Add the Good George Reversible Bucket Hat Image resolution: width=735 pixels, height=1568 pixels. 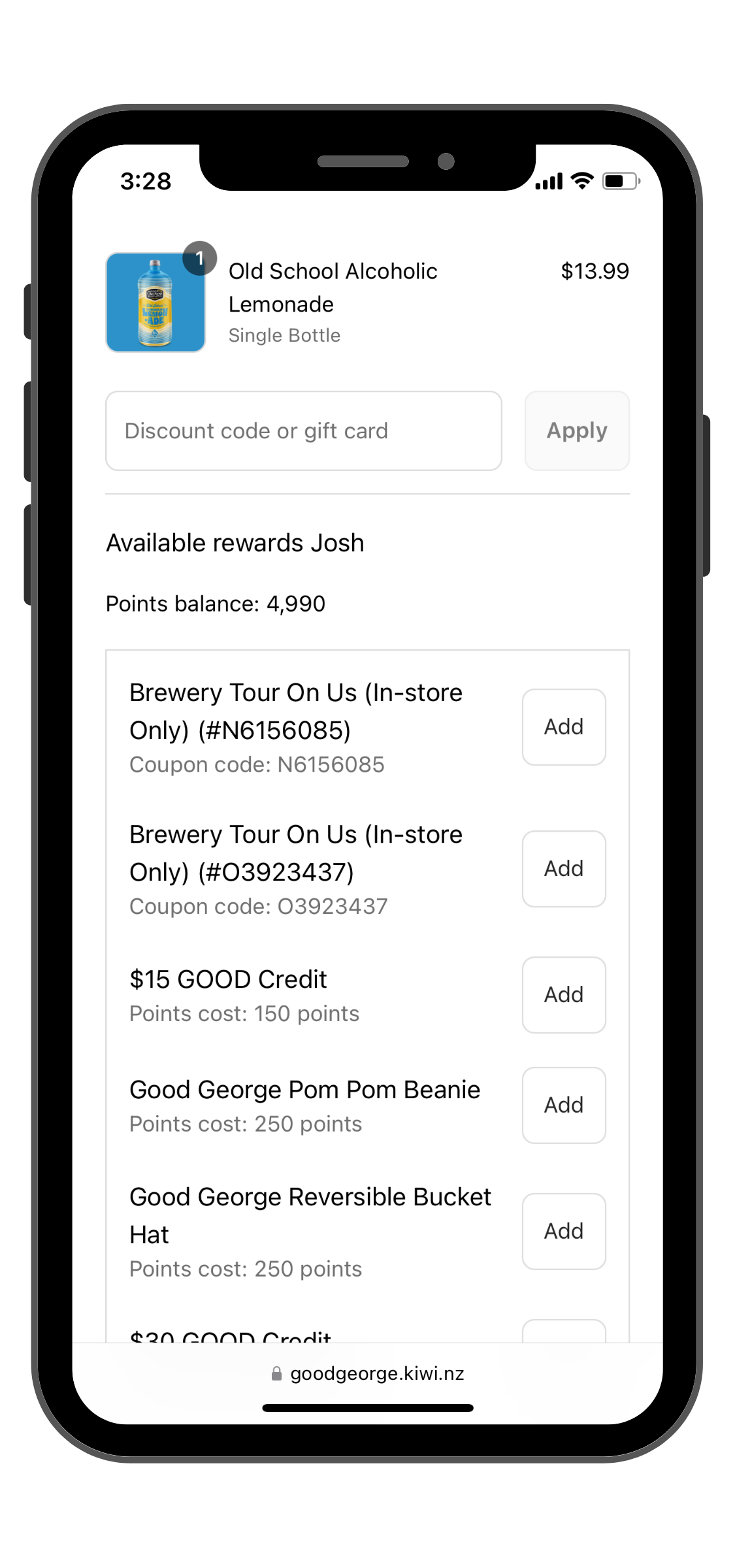click(x=563, y=1231)
